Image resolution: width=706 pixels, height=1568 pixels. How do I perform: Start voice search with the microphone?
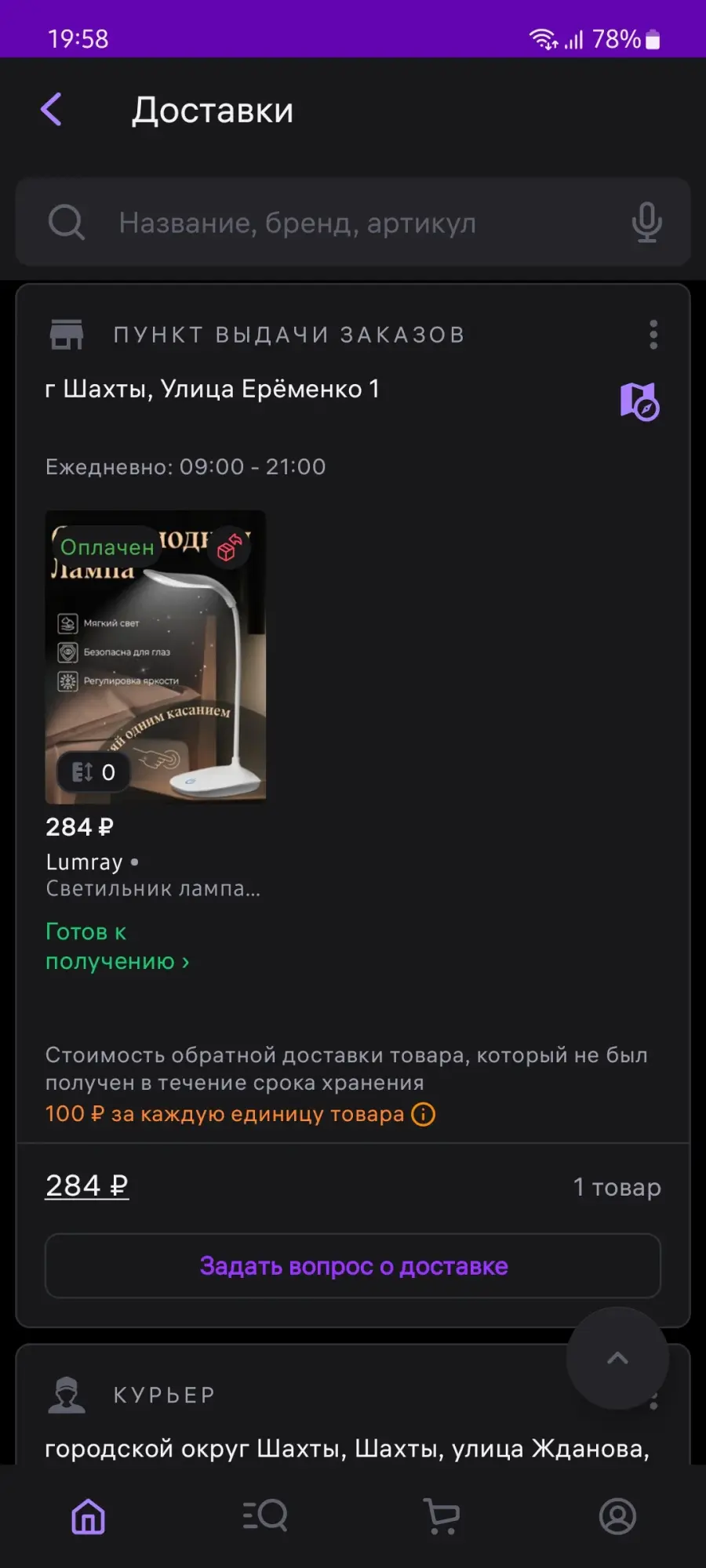[x=646, y=223]
